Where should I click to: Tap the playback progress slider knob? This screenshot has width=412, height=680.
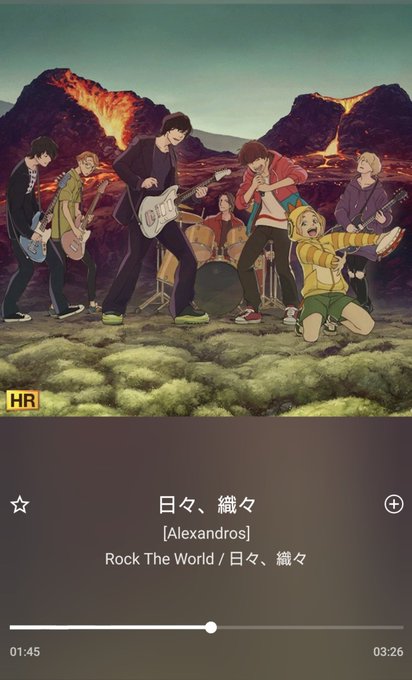tap(211, 627)
